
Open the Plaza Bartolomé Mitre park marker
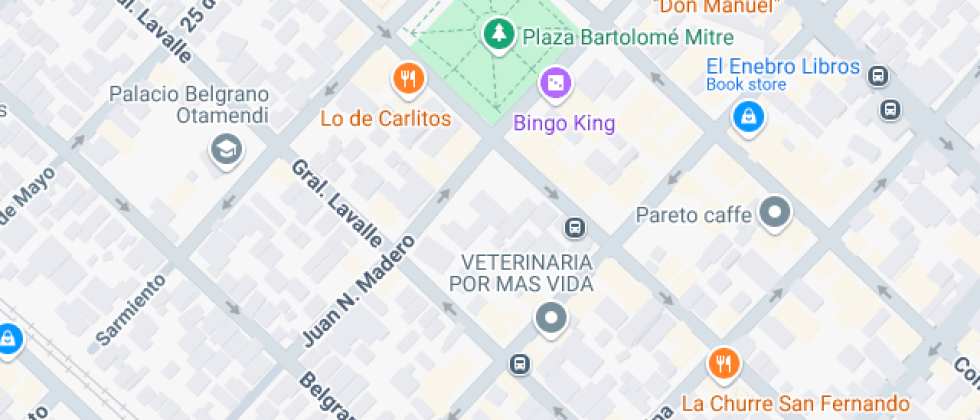coord(495,36)
